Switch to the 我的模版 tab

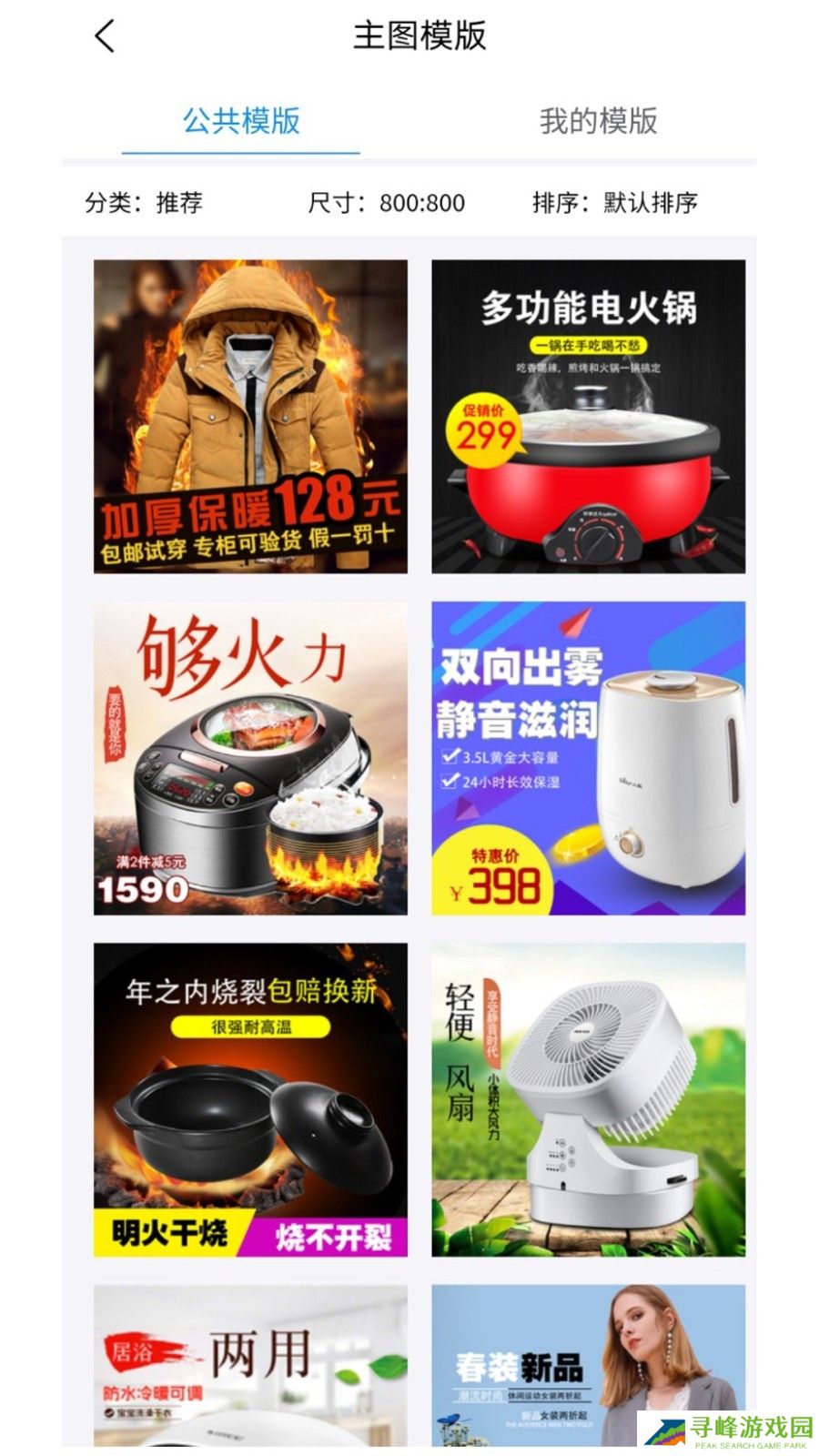(598, 121)
